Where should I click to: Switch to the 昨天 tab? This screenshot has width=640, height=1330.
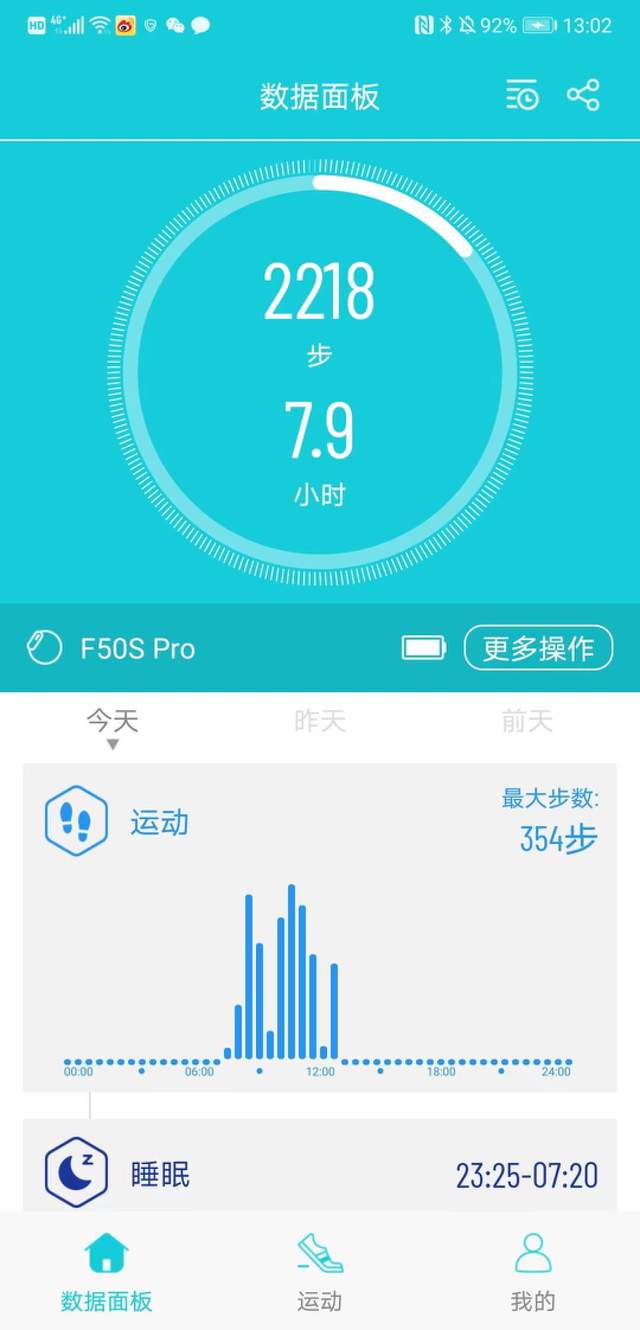(x=320, y=721)
